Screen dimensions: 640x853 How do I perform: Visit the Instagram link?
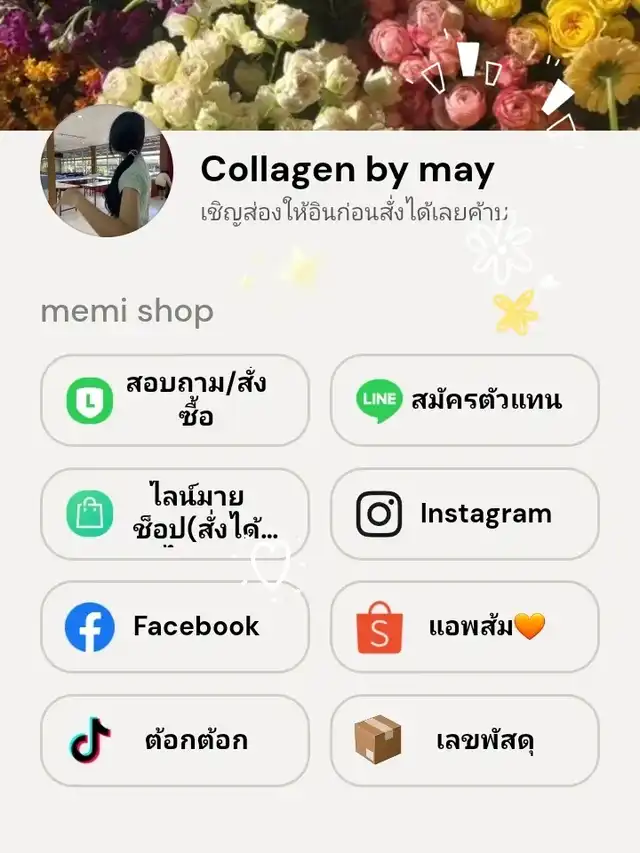point(465,514)
